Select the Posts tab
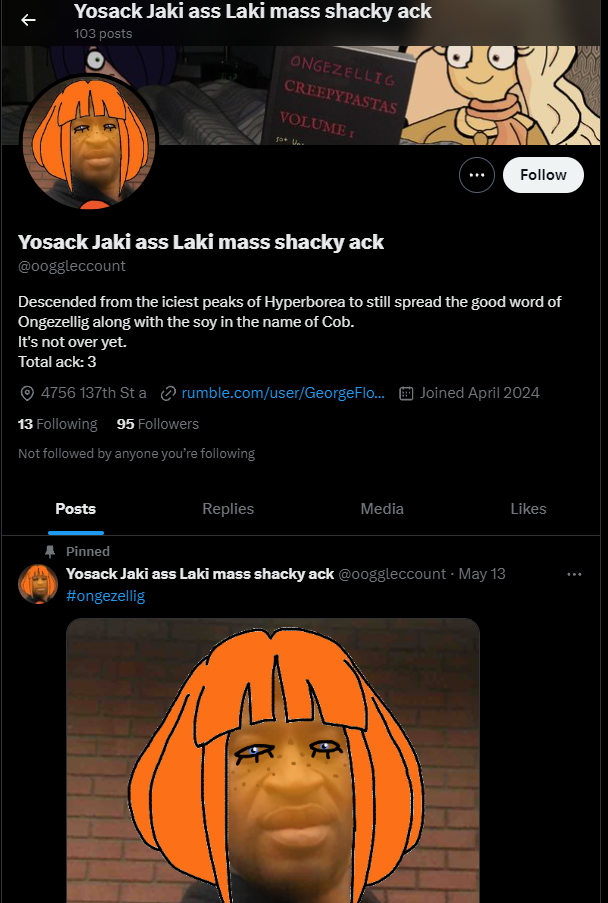Image resolution: width=608 pixels, height=903 pixels. click(76, 509)
